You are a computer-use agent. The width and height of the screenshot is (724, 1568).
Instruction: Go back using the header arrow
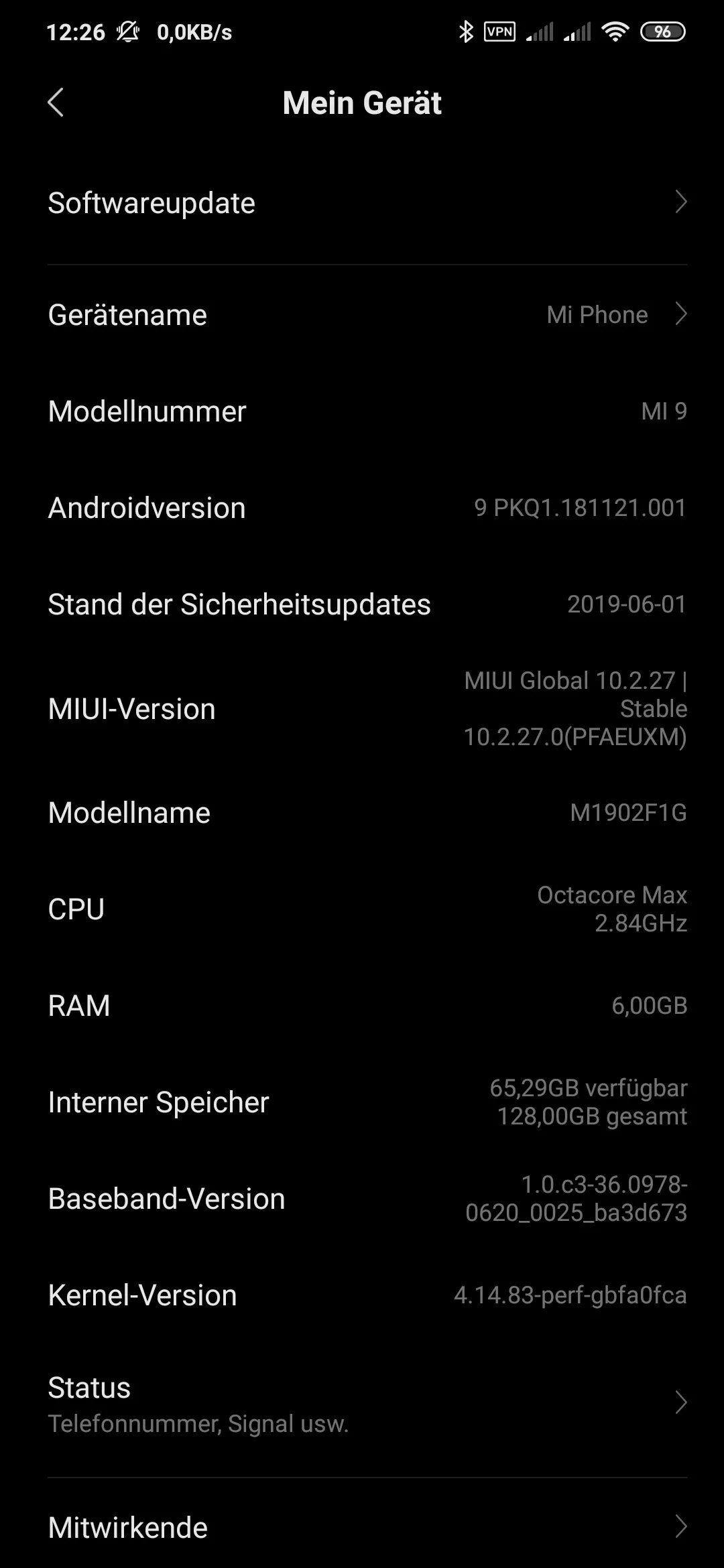(56, 103)
